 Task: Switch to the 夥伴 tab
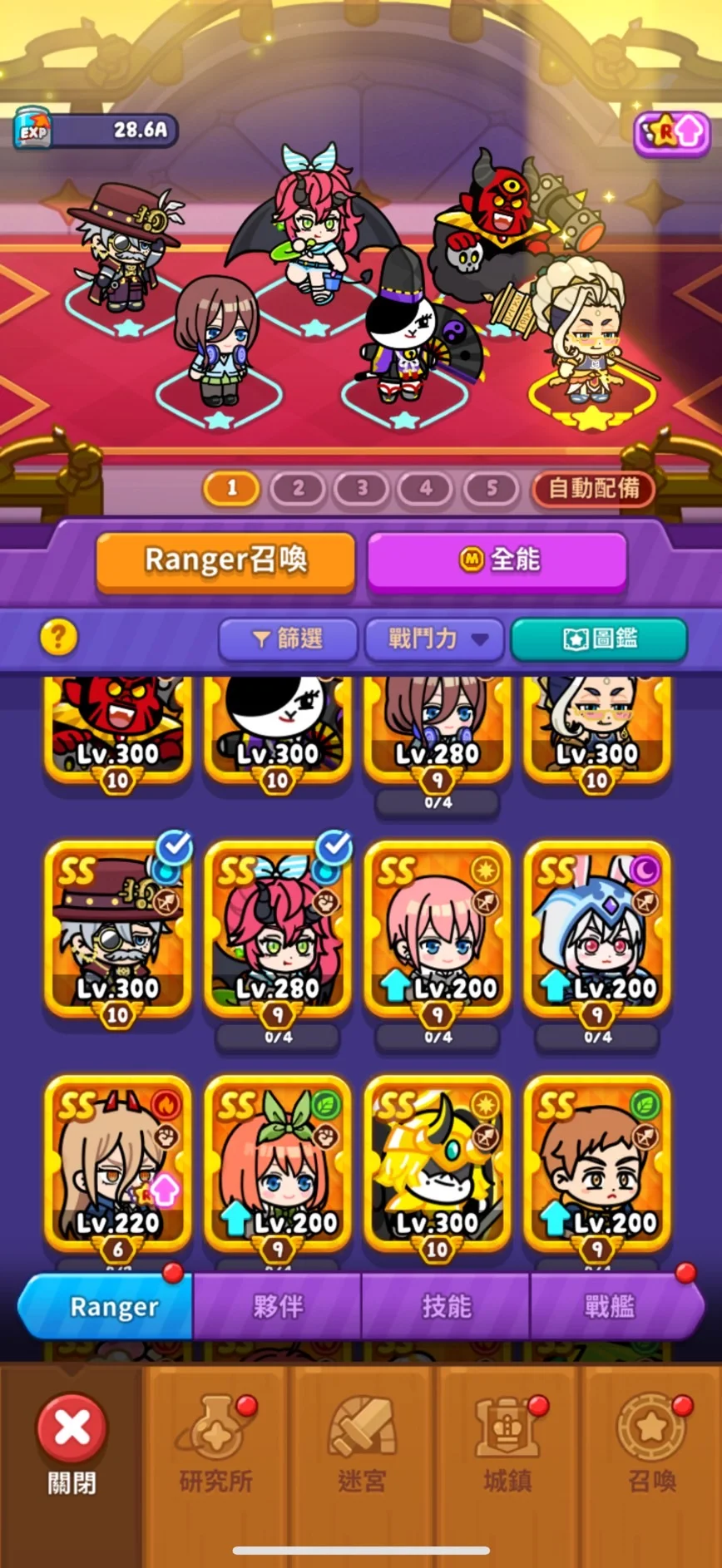point(278,1306)
